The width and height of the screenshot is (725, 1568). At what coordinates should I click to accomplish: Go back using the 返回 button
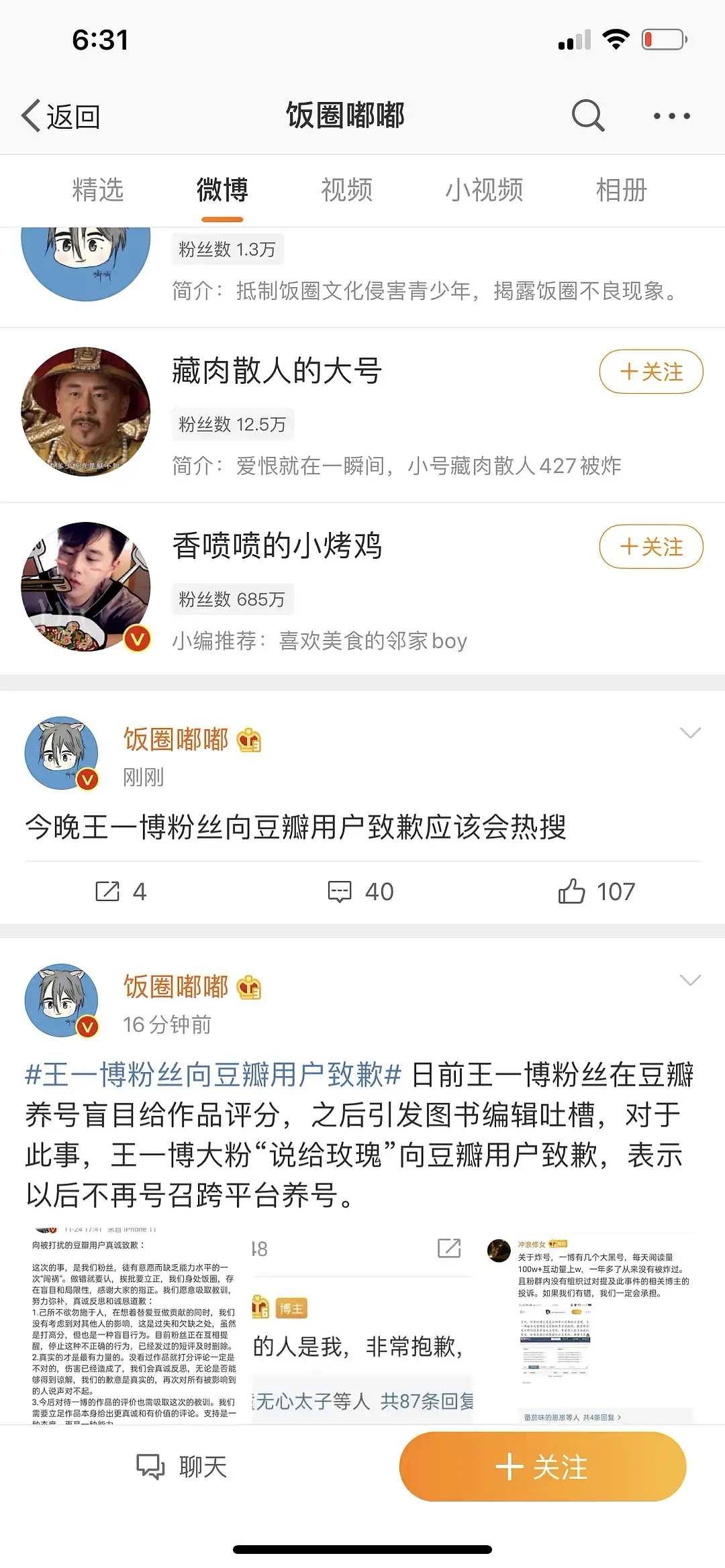point(60,116)
